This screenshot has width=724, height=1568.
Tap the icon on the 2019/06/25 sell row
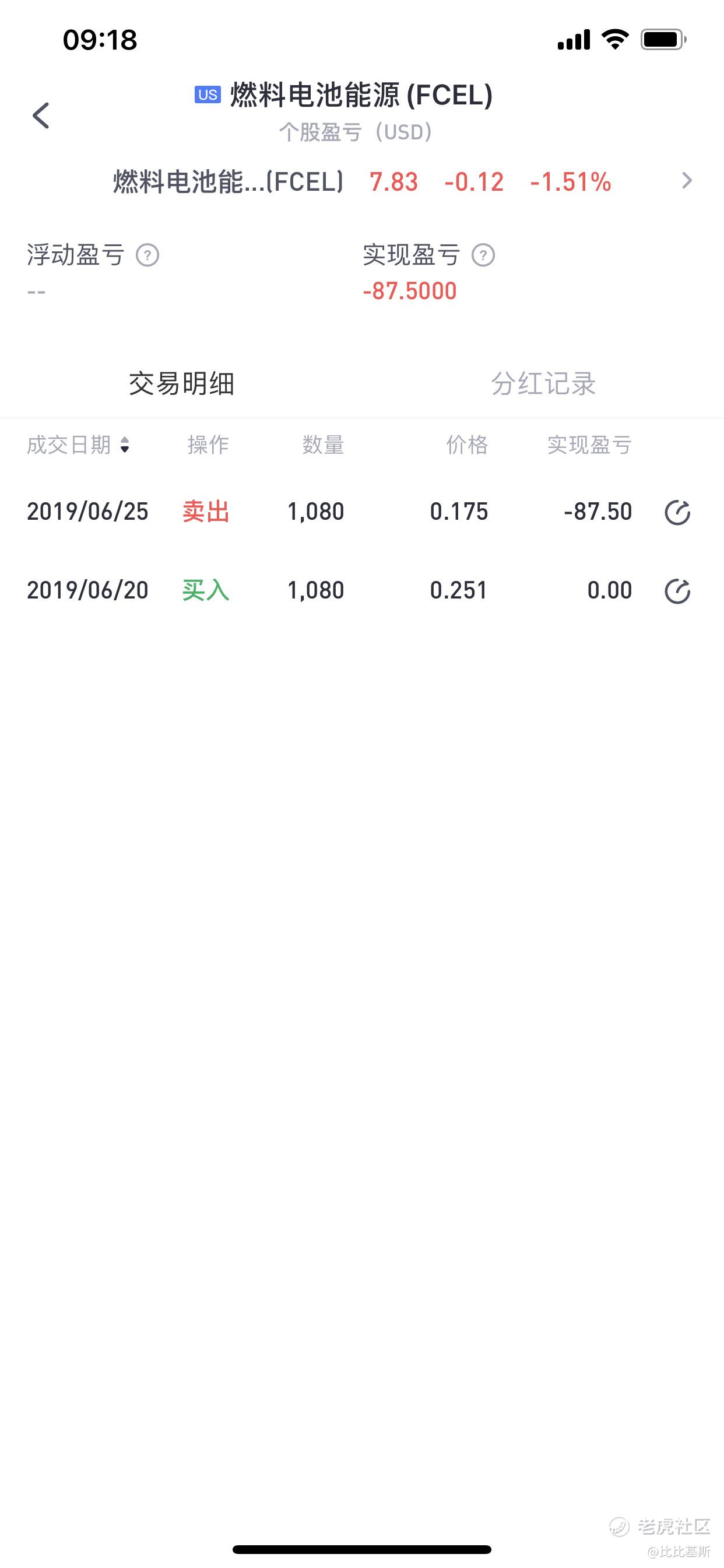coord(677,512)
